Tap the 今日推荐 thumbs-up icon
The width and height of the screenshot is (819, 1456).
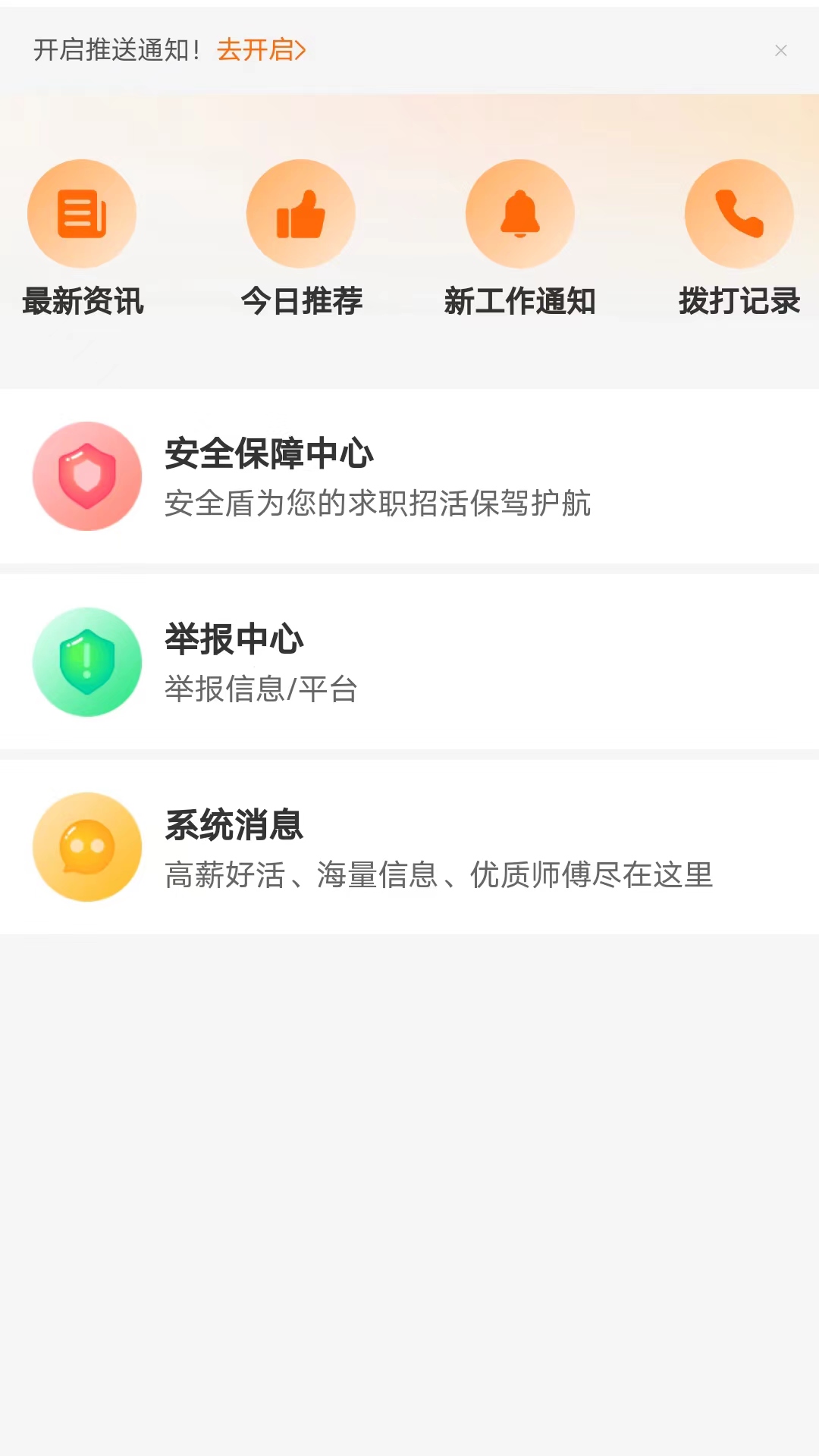[301, 213]
